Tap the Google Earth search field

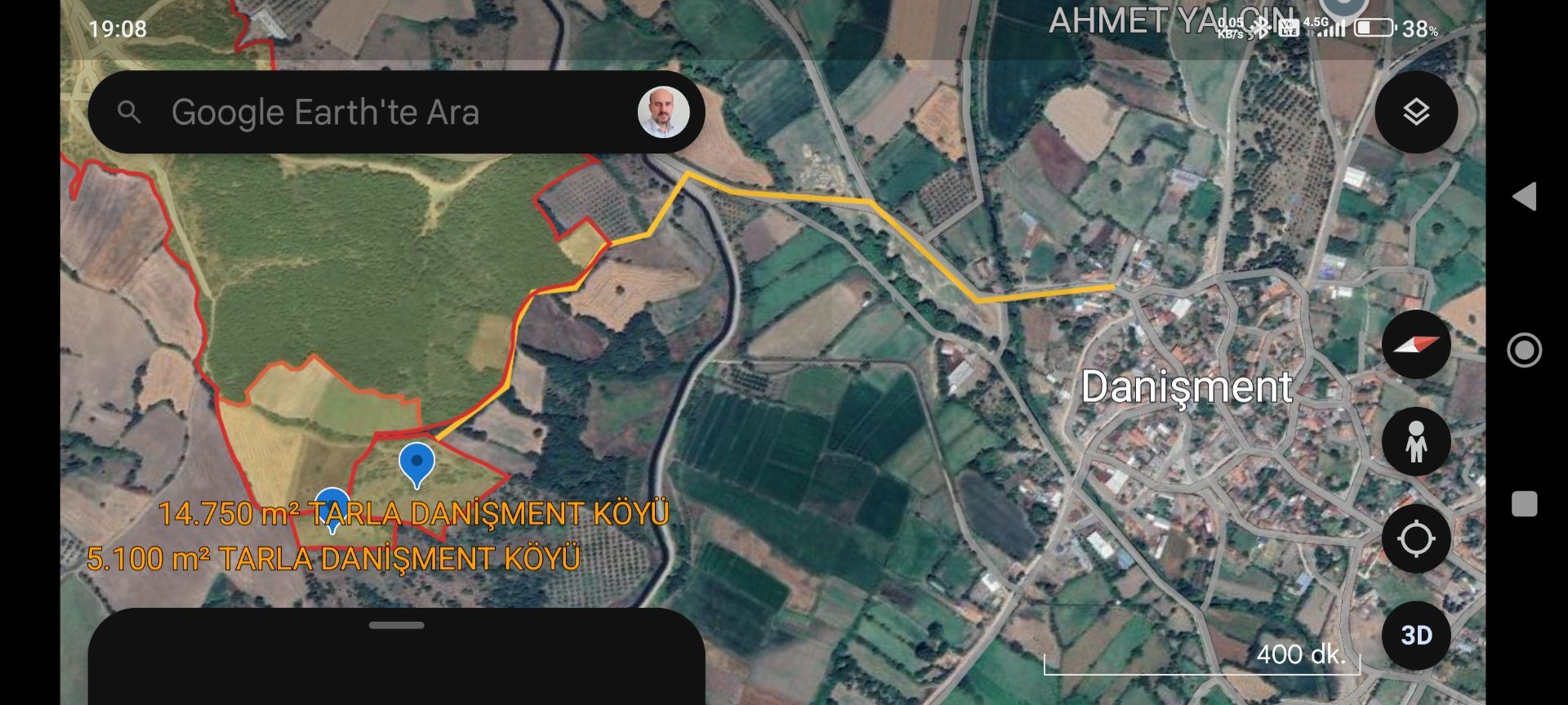click(367, 112)
